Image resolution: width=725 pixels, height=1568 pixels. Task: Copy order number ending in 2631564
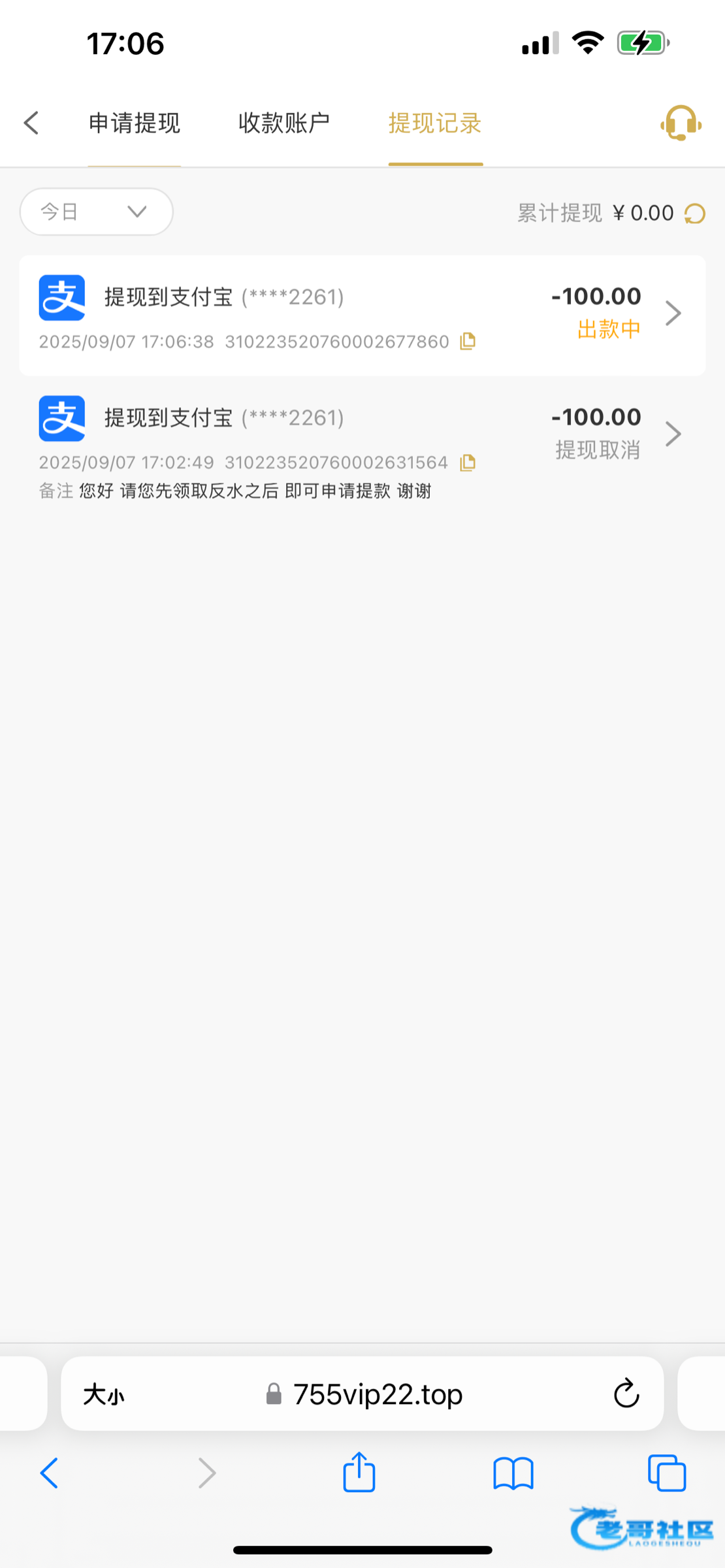(468, 463)
